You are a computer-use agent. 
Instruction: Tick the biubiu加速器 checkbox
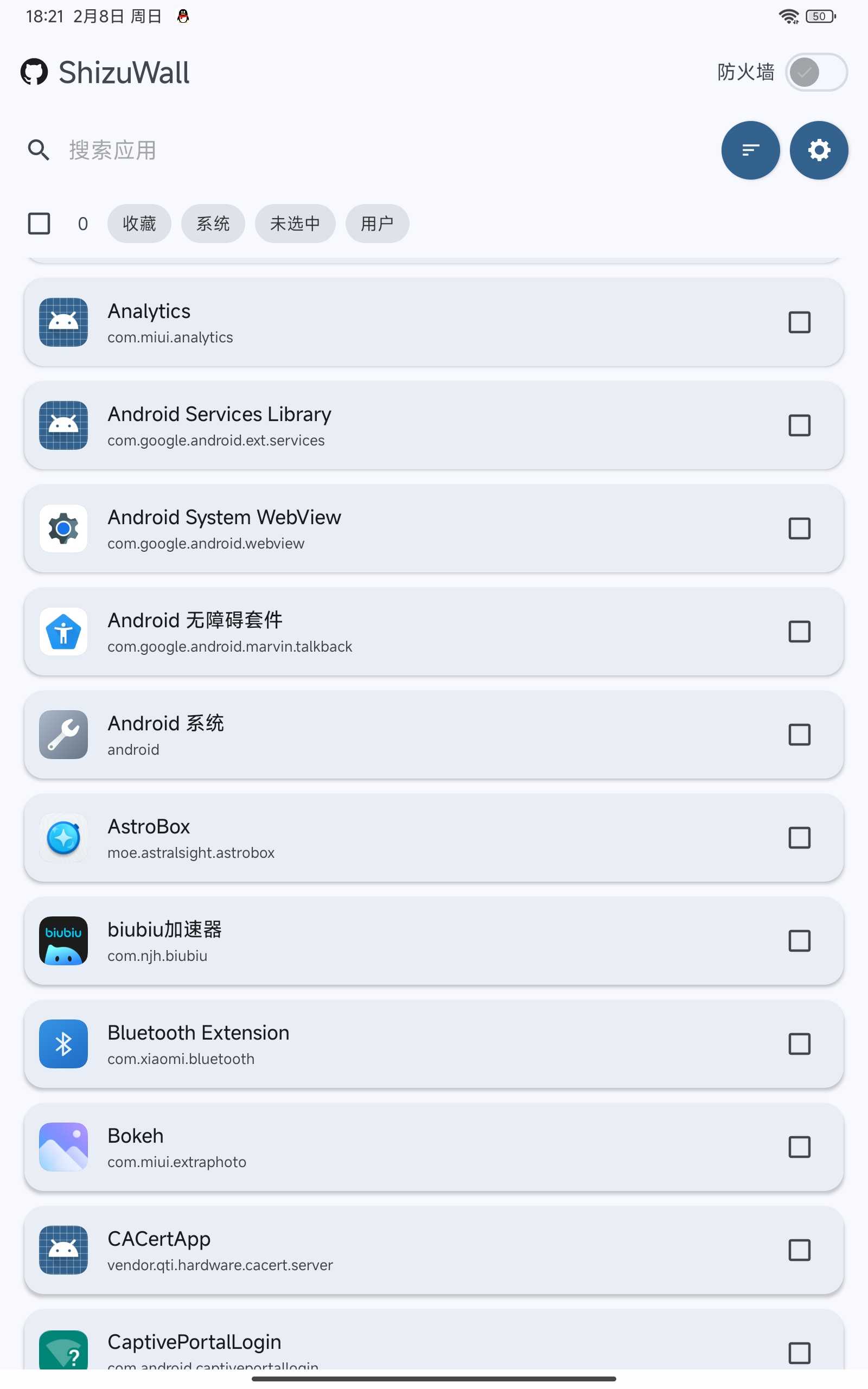click(x=799, y=941)
